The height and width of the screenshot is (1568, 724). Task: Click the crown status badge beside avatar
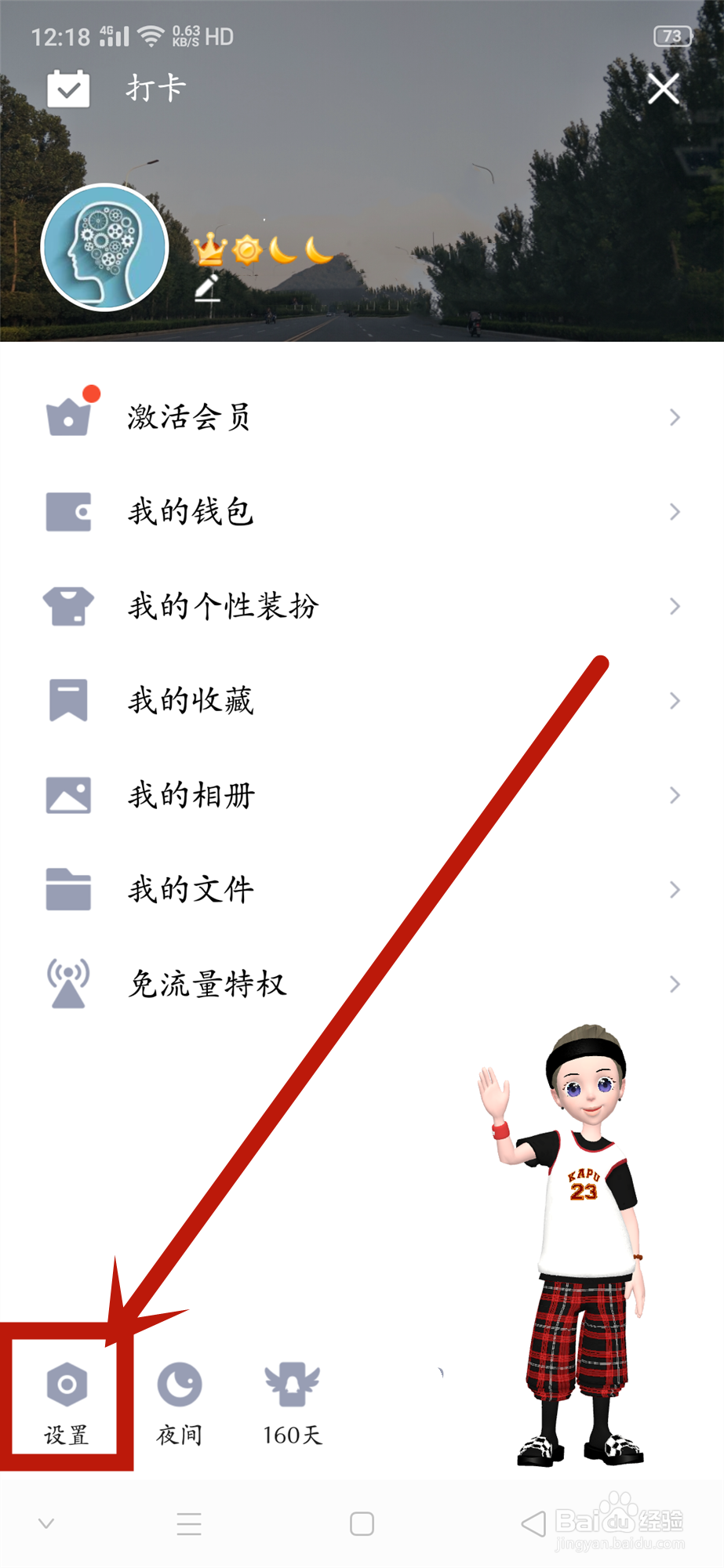(x=209, y=251)
